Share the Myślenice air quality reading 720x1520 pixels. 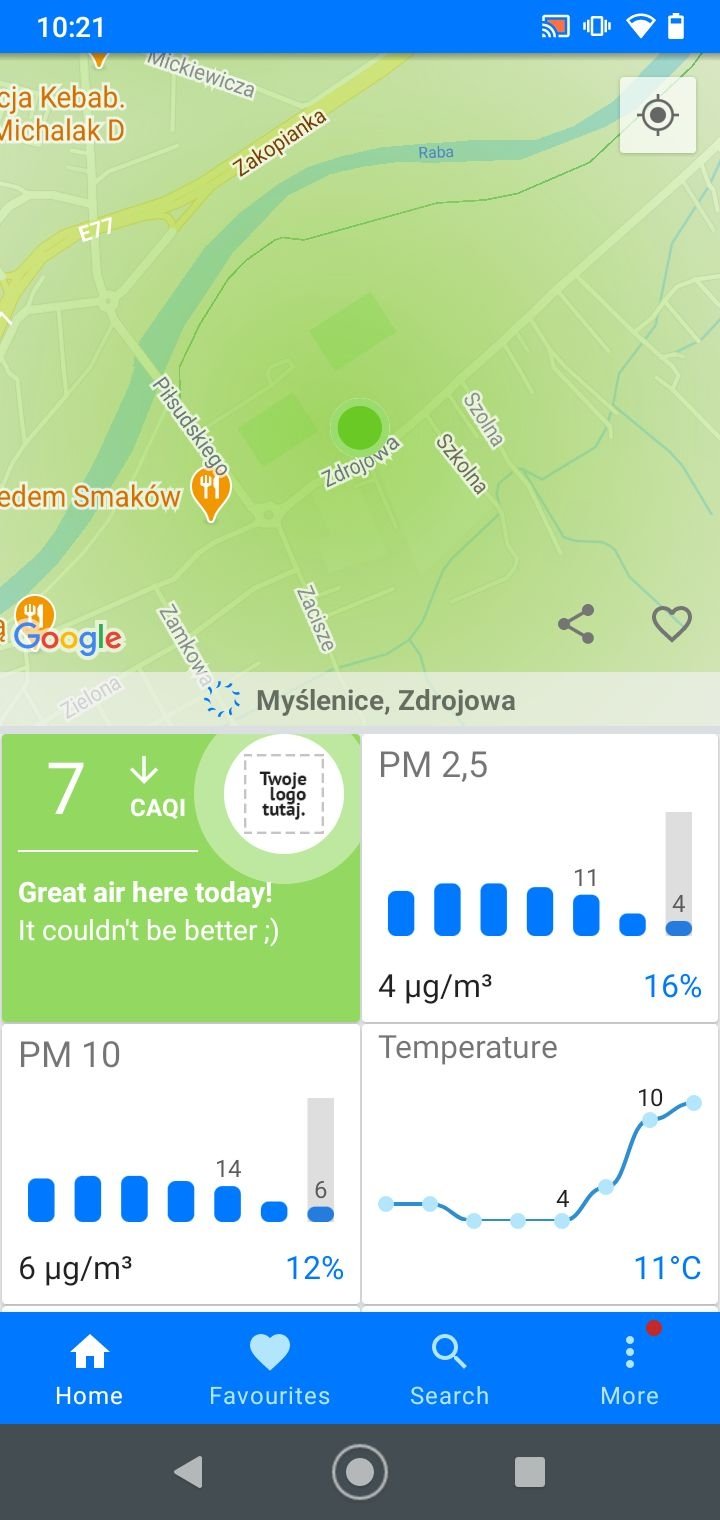pos(576,624)
